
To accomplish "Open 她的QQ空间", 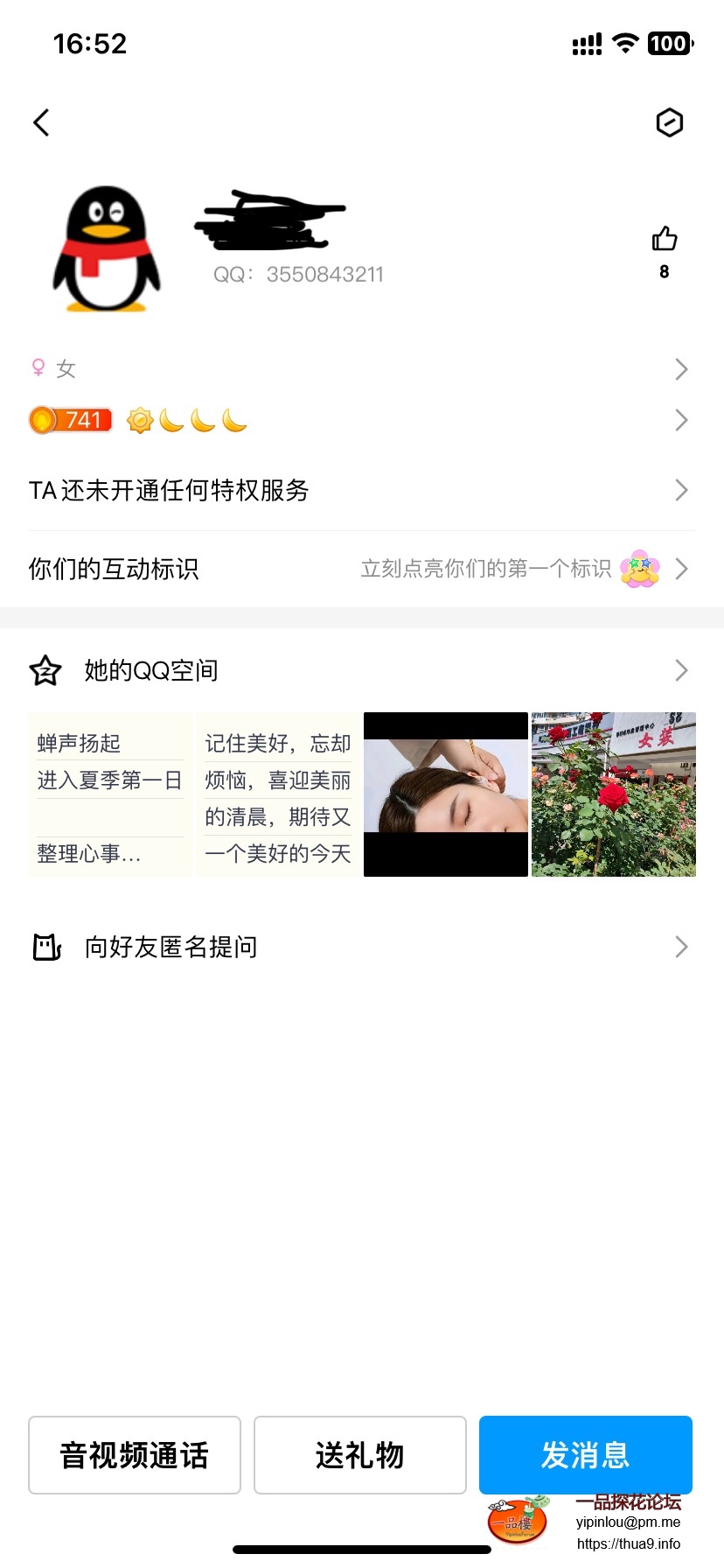I will pyautogui.click(x=362, y=670).
